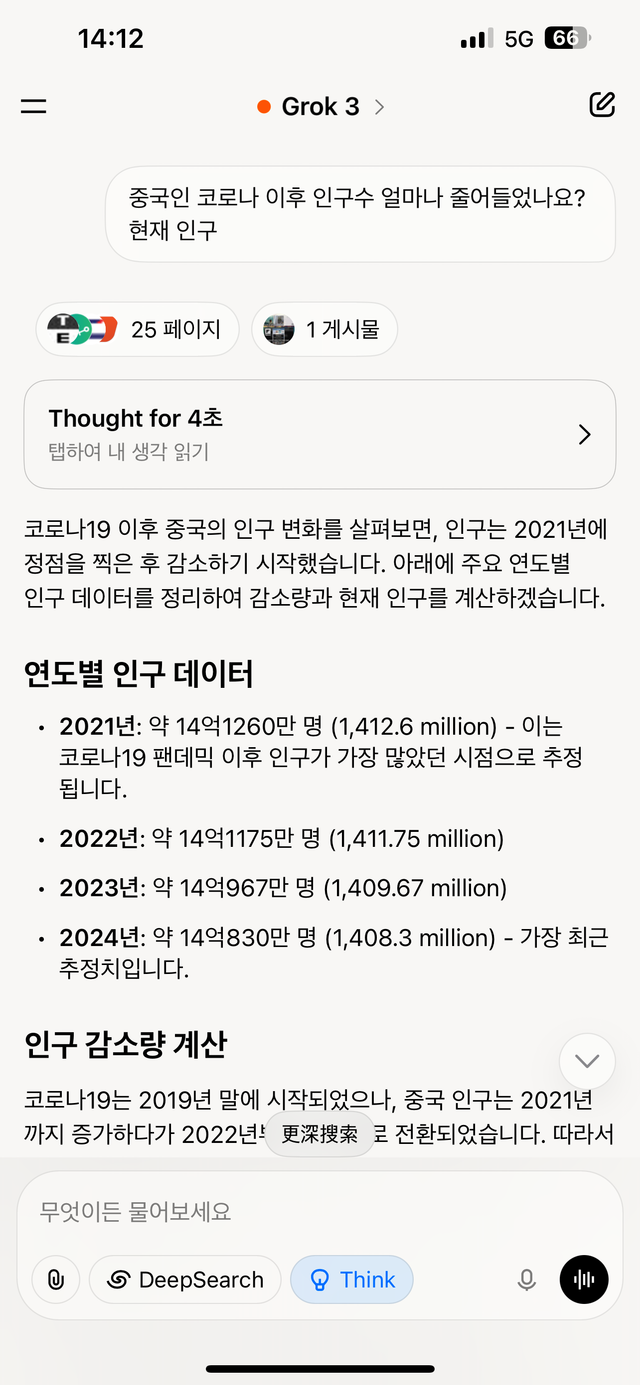Start a new chat with the compose icon

click(x=602, y=105)
